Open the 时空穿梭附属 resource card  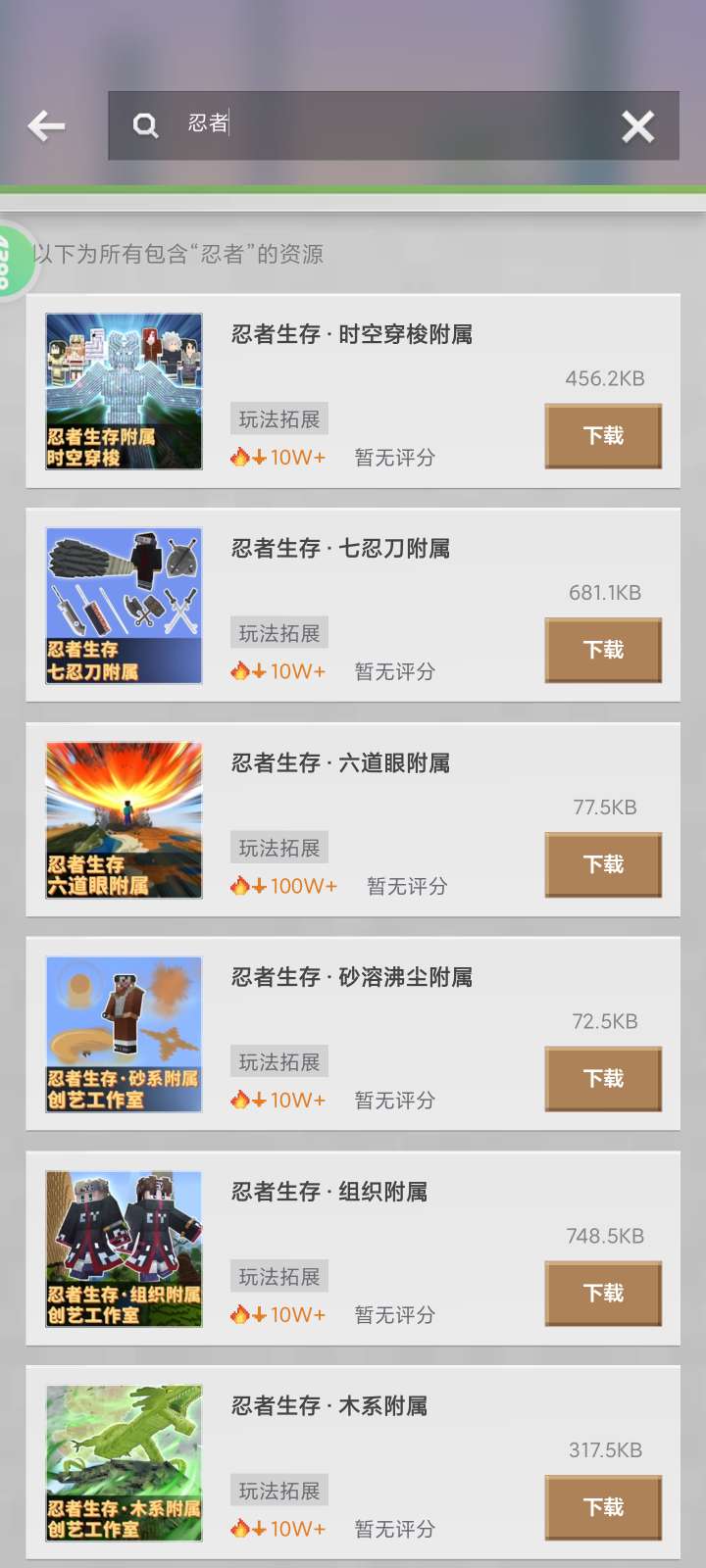[353, 391]
